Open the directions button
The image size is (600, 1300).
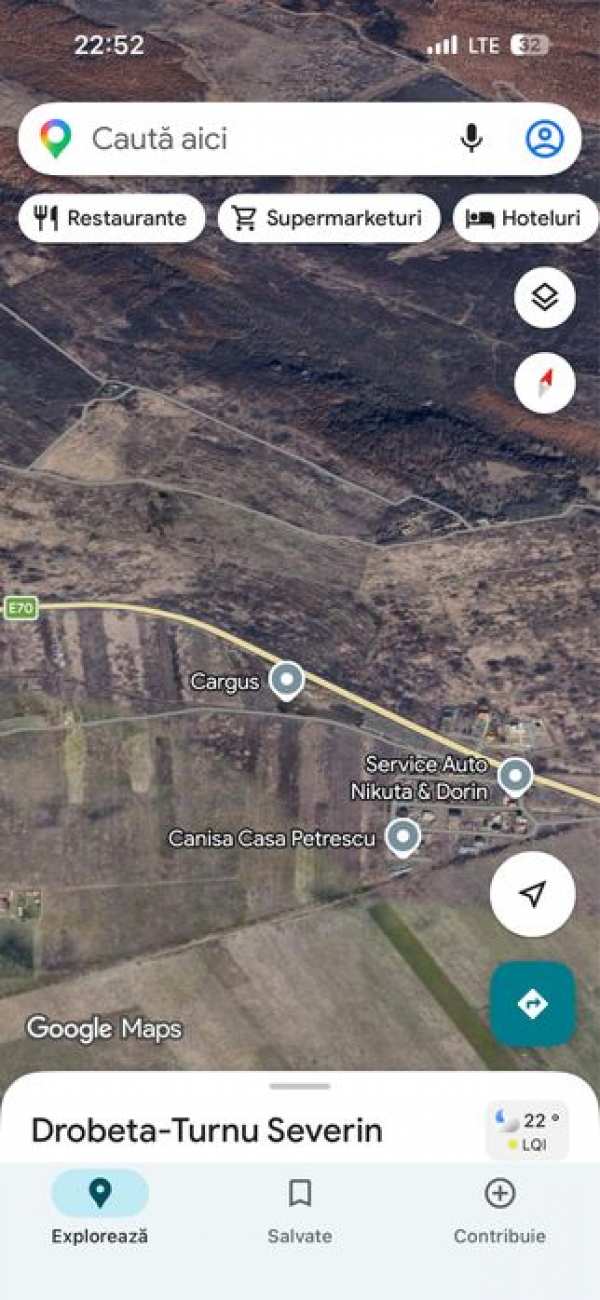(x=533, y=1003)
